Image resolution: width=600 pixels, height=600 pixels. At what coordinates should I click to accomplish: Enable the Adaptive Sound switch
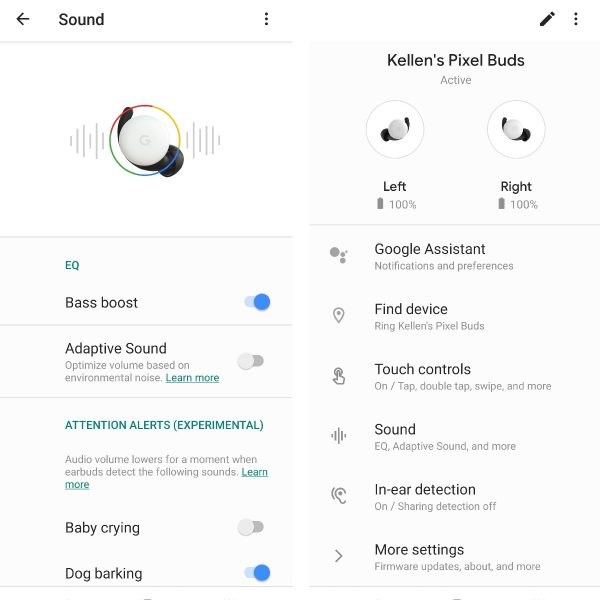click(251, 361)
